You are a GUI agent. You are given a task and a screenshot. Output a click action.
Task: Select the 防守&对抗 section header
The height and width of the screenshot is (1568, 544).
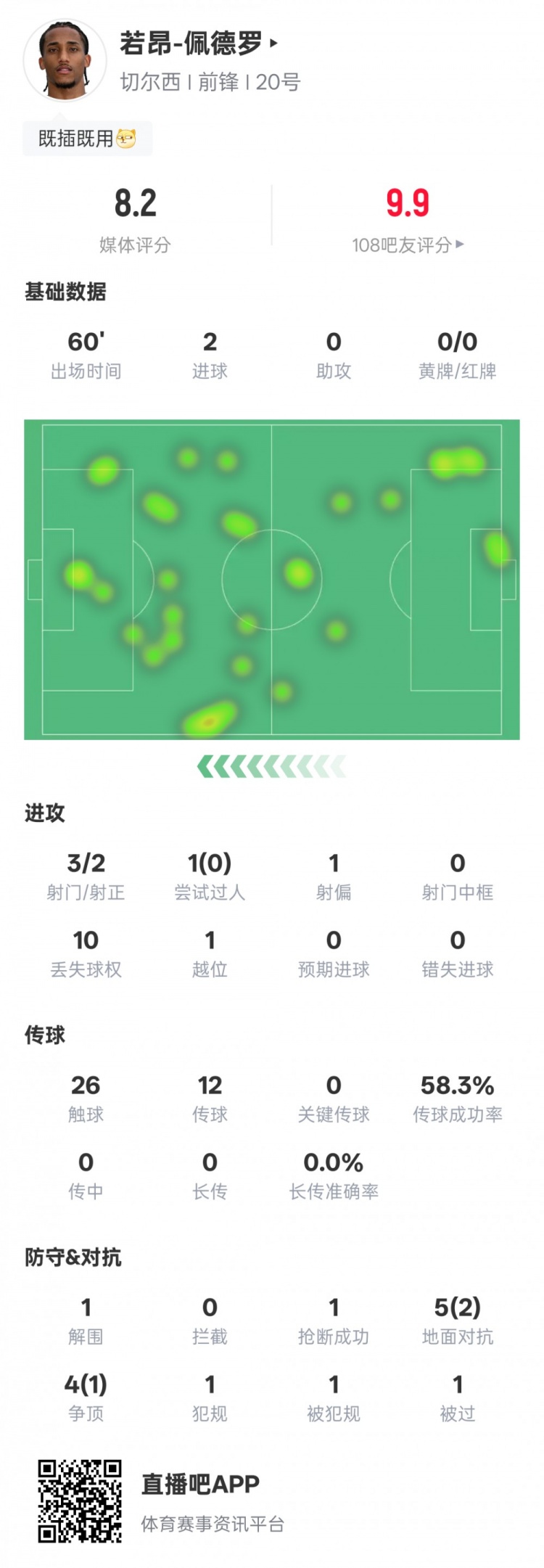coord(73,1260)
